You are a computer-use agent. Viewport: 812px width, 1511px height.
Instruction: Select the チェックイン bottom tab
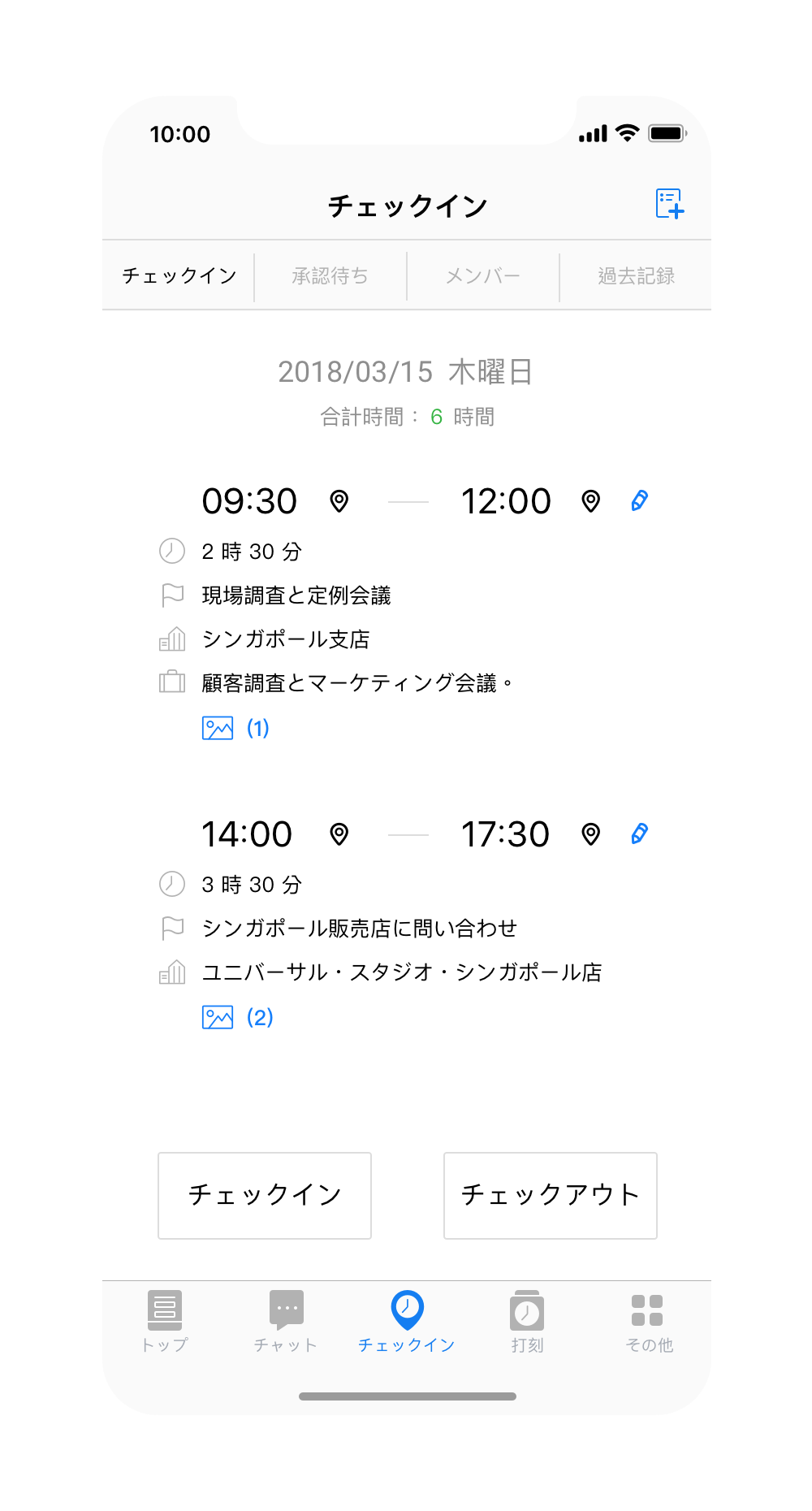click(407, 1321)
